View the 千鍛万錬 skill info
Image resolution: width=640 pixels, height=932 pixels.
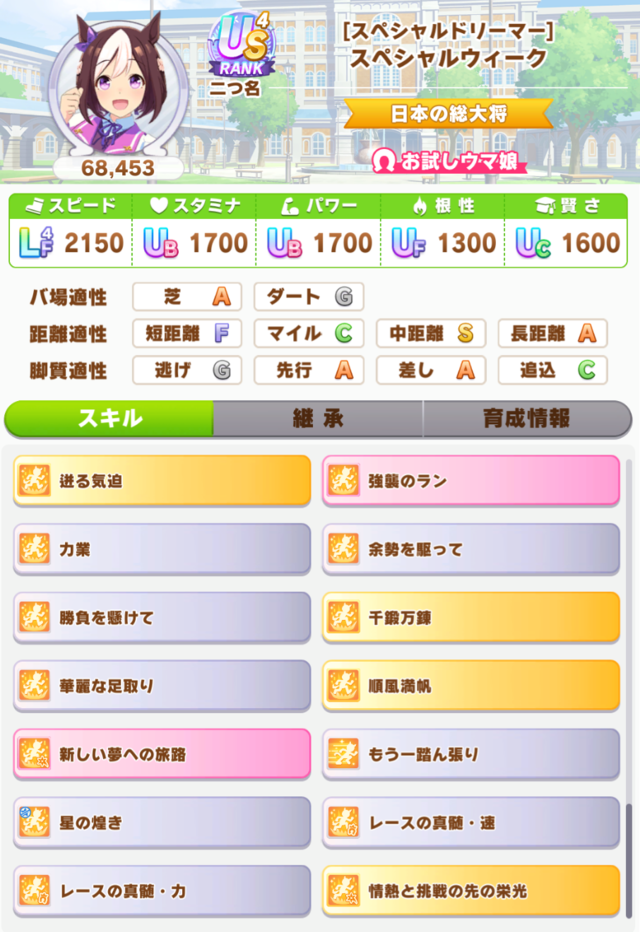[x=471, y=618]
